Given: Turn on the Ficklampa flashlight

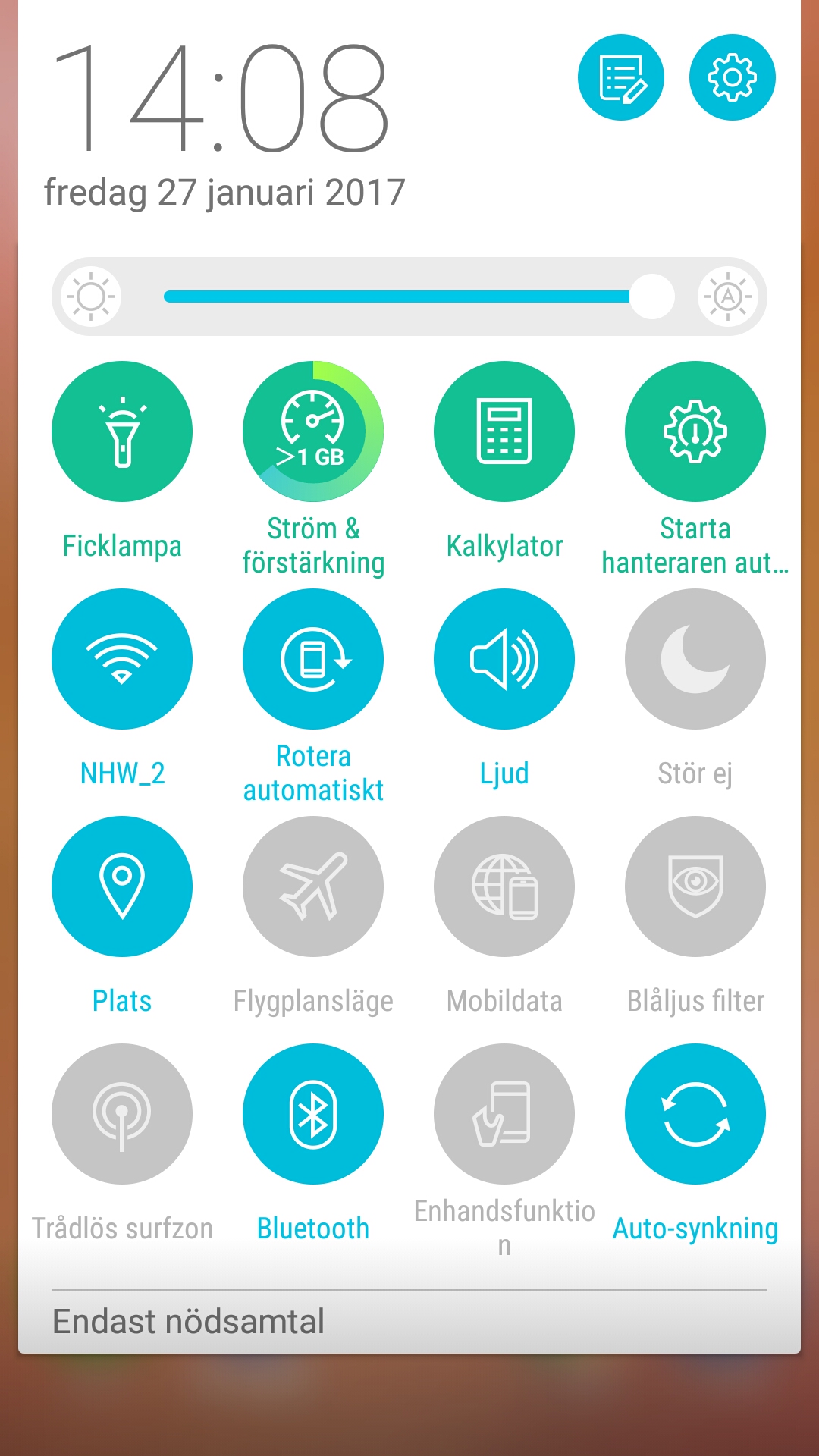Looking at the screenshot, I should pyautogui.click(x=122, y=431).
